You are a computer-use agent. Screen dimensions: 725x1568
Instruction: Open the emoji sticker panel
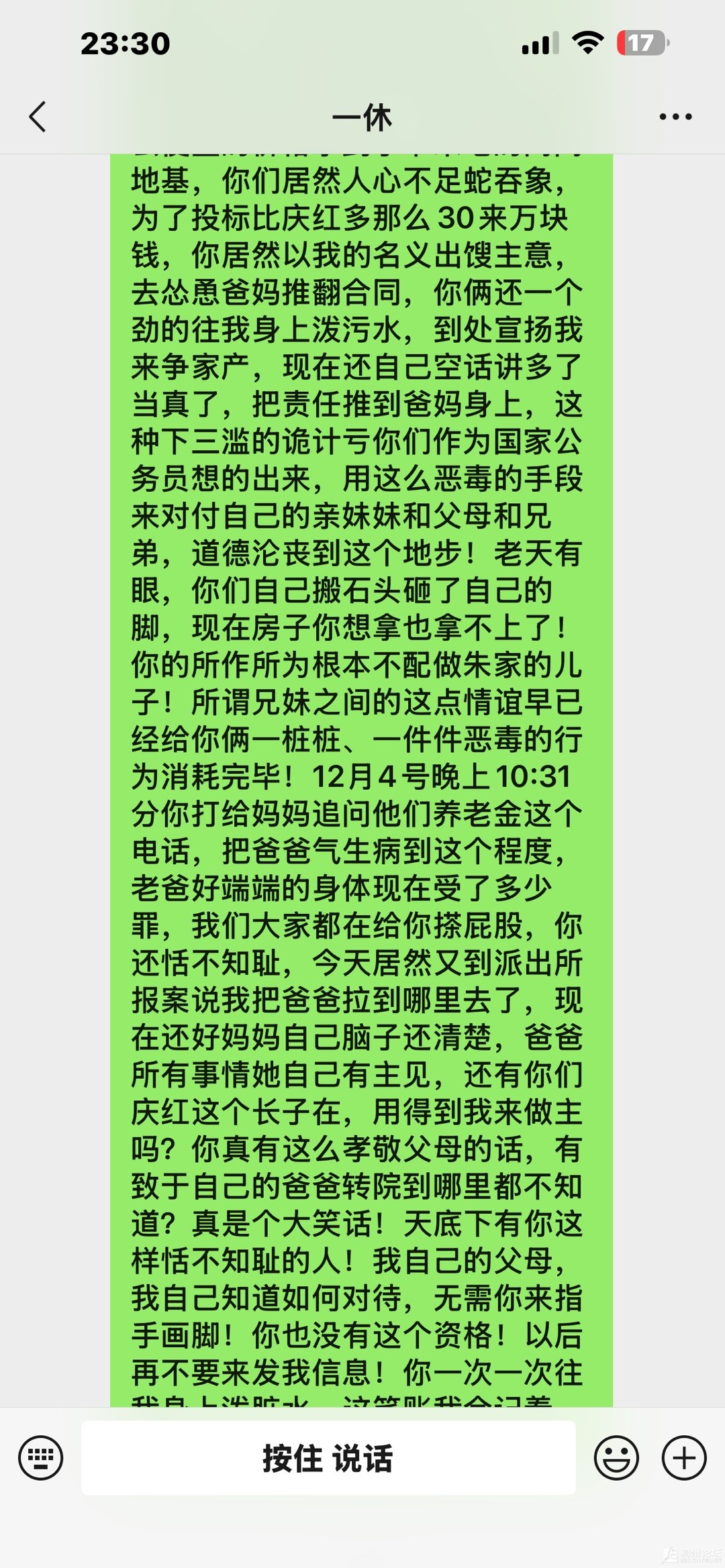coord(616,1458)
